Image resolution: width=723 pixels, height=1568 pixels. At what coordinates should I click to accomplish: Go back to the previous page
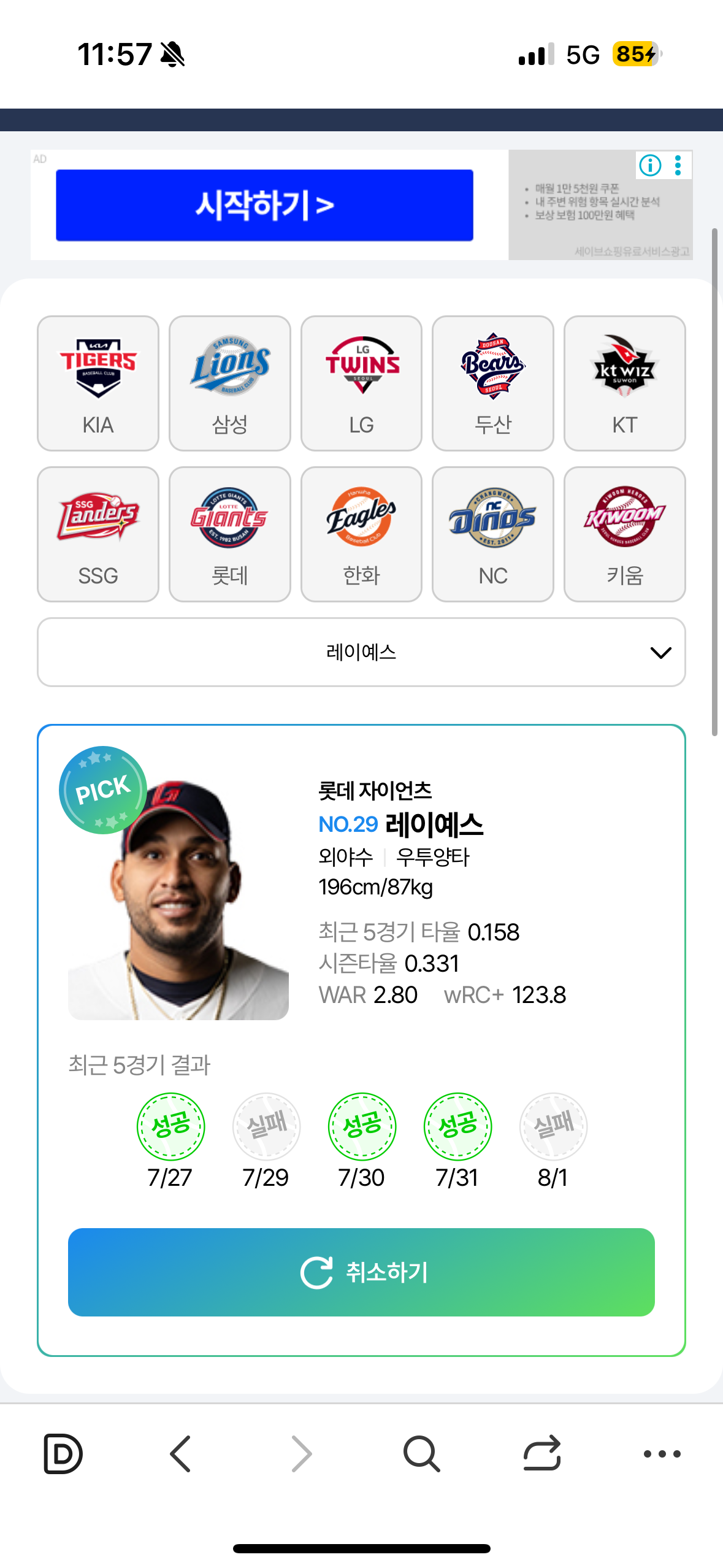(x=181, y=1453)
